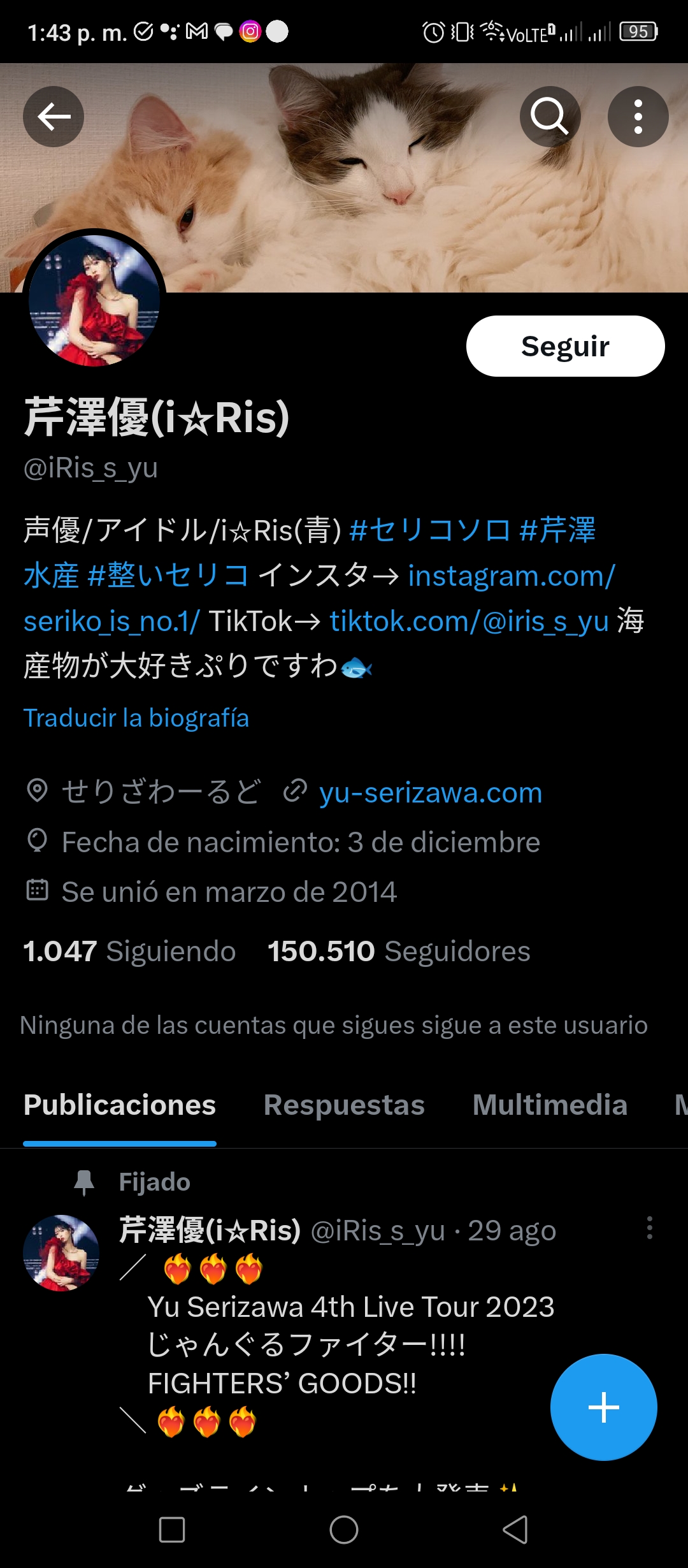The width and height of the screenshot is (688, 1568).
Task: Open the tiktok.com/@iris_s_yu link
Action: tap(469, 621)
